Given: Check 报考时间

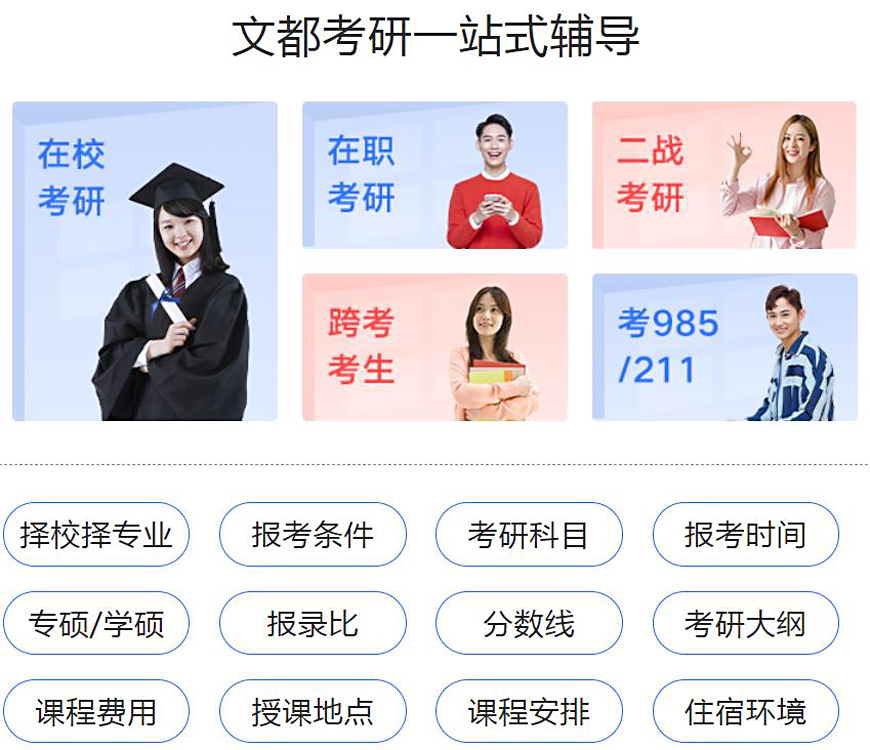Looking at the screenshot, I should pos(746,535).
